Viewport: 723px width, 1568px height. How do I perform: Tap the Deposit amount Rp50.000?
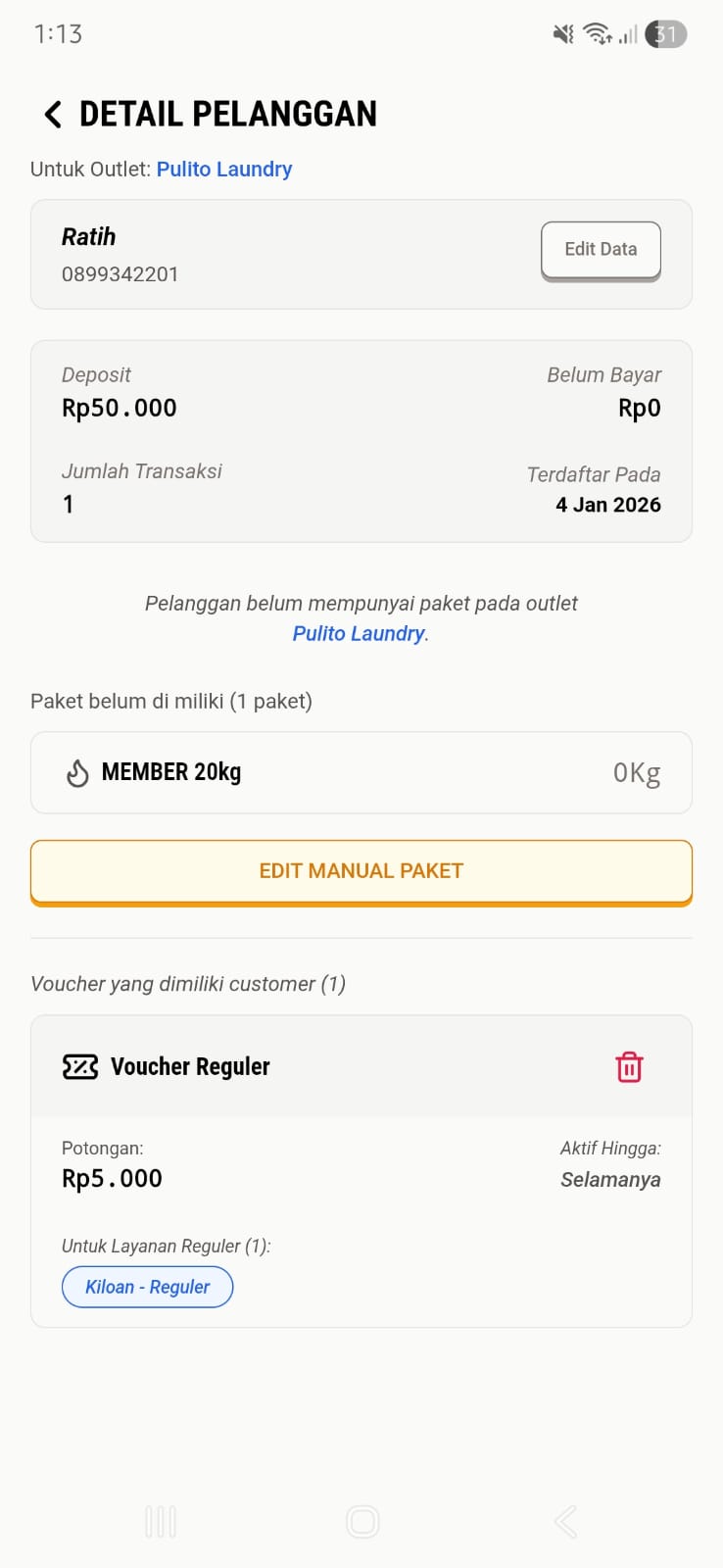(118, 408)
